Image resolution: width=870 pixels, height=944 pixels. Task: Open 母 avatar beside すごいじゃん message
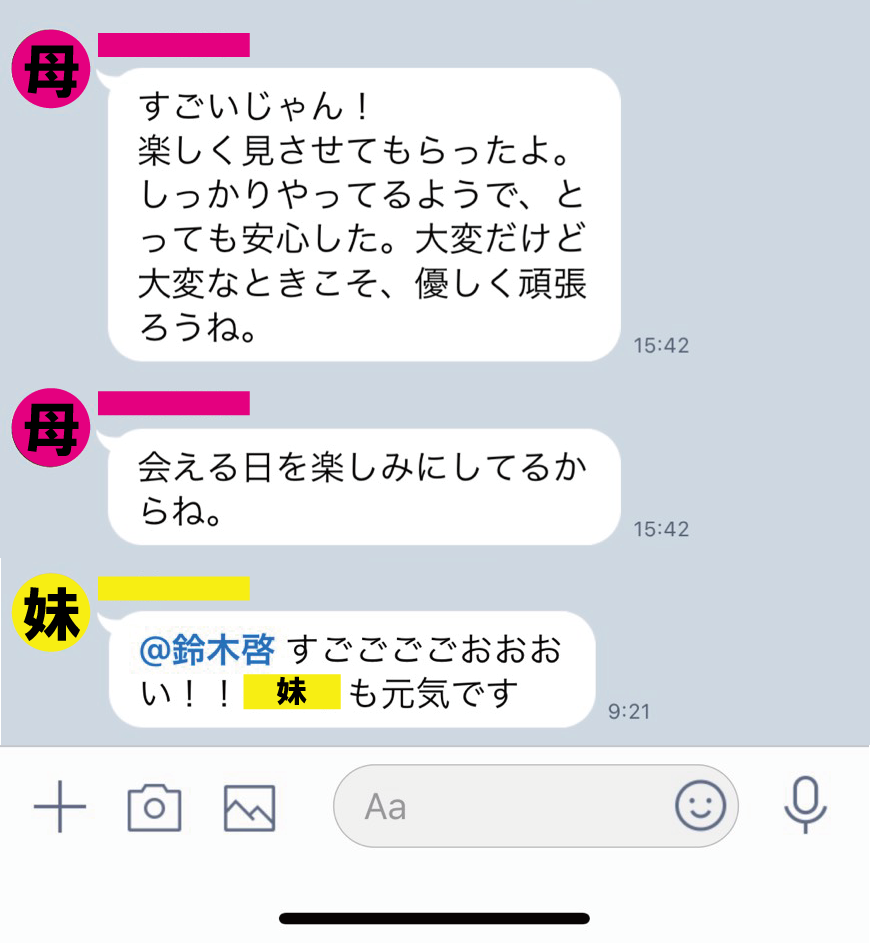pyautogui.click(x=50, y=72)
